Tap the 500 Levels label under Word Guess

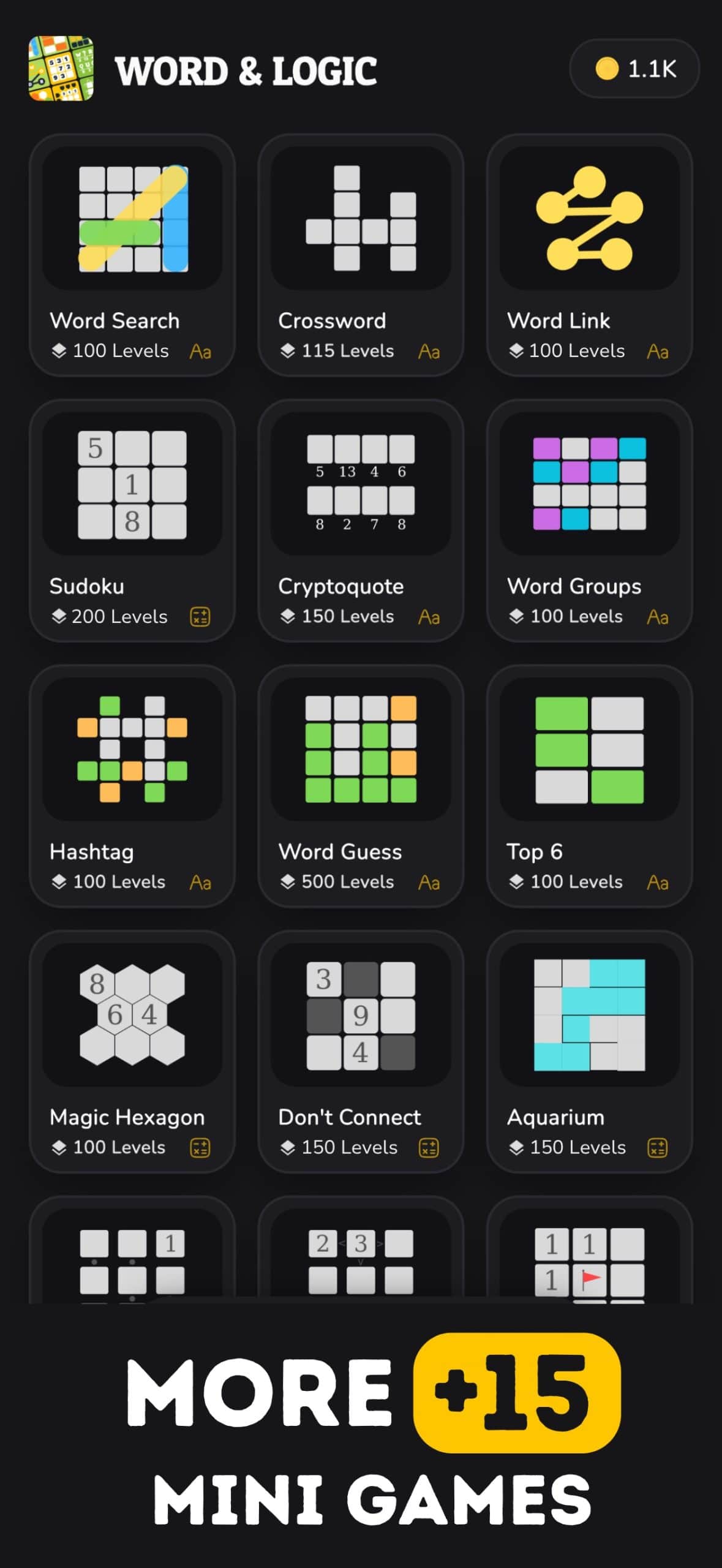point(348,882)
